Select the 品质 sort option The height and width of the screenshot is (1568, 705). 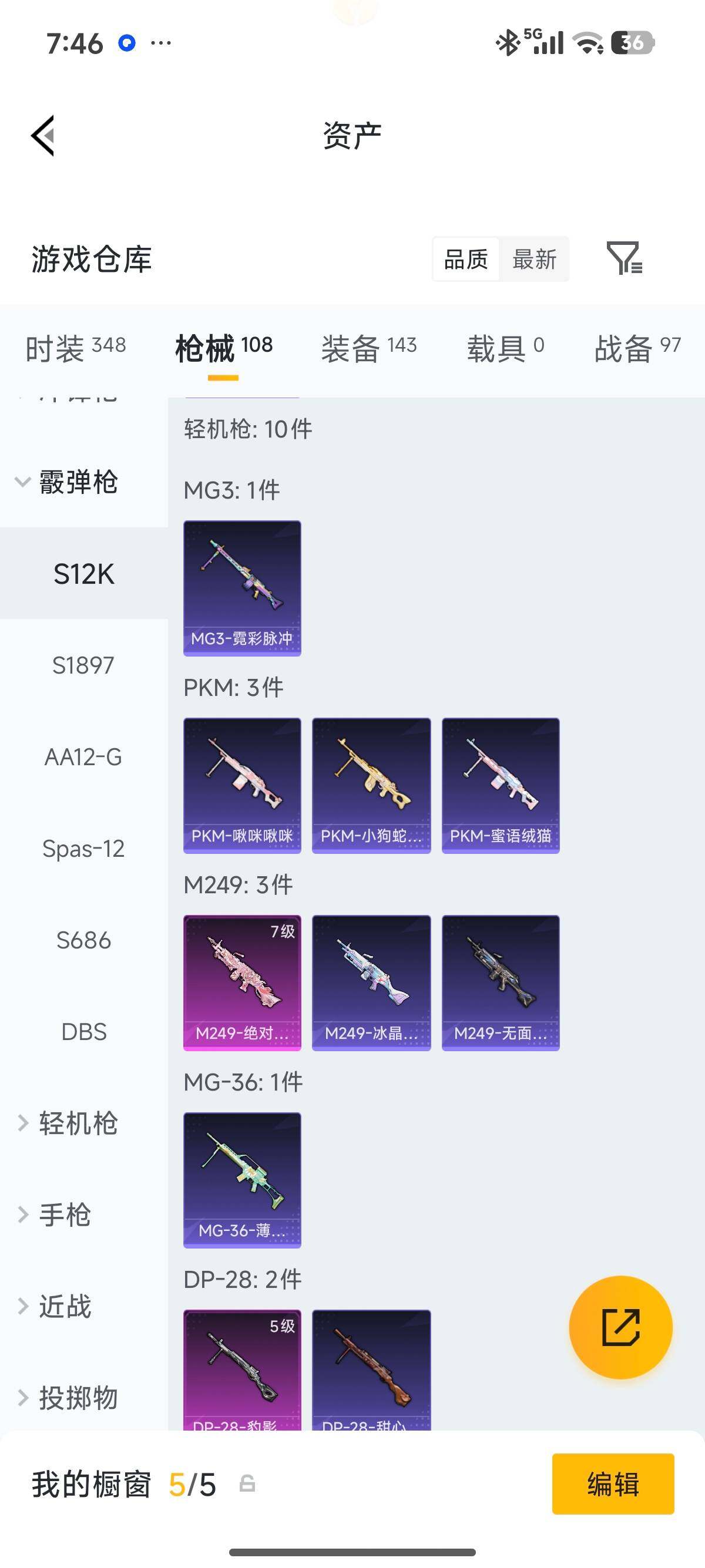click(x=466, y=260)
